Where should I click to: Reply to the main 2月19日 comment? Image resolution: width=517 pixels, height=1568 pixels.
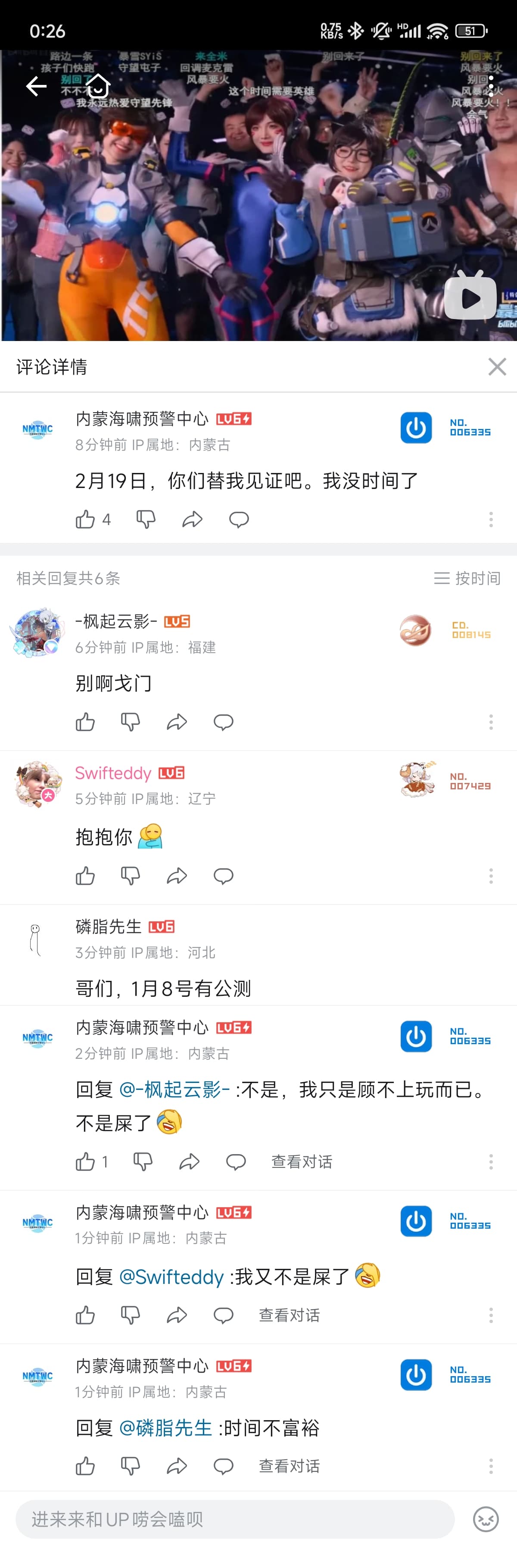tap(238, 519)
